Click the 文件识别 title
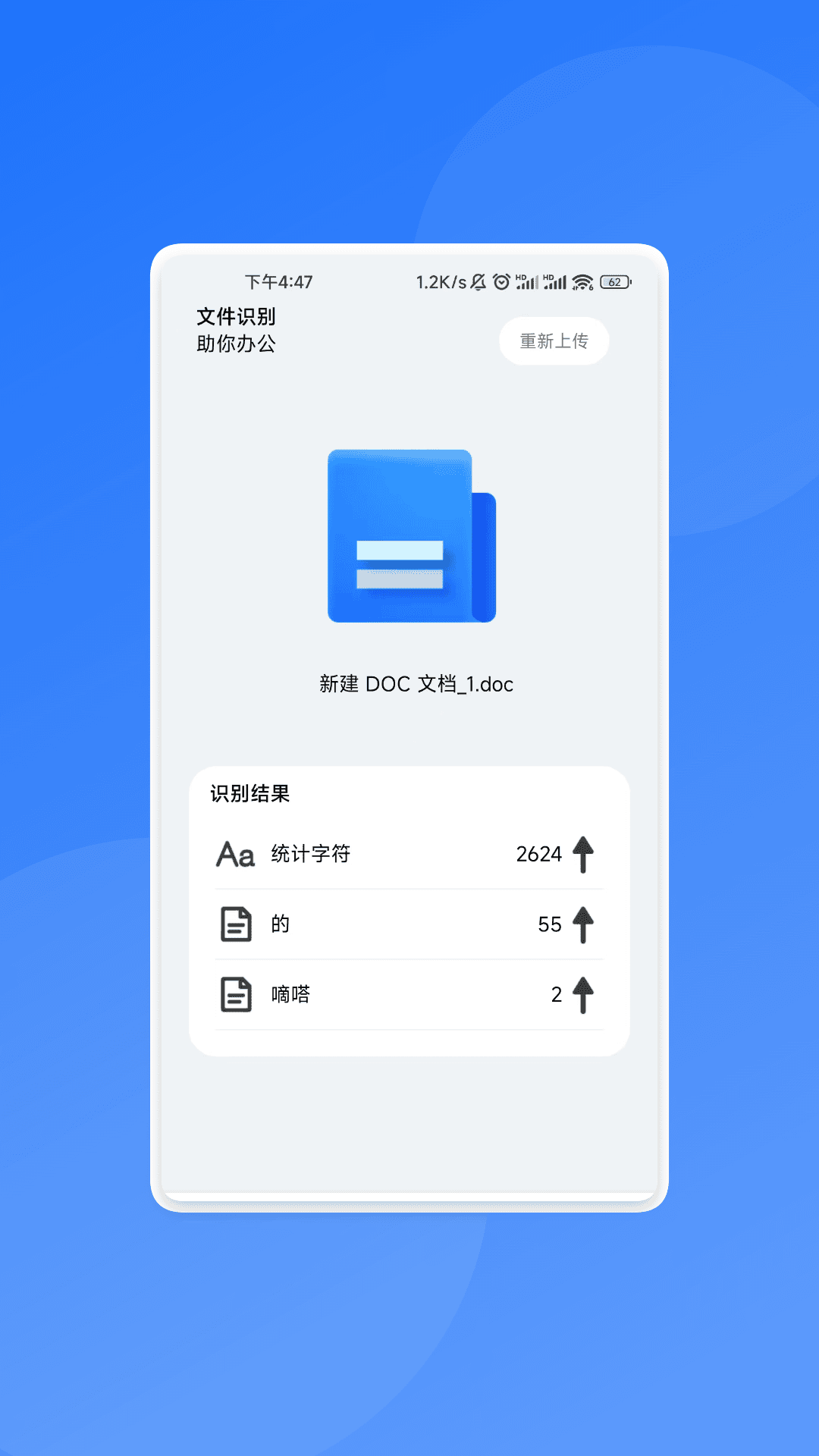The image size is (819, 1456). pos(236,316)
